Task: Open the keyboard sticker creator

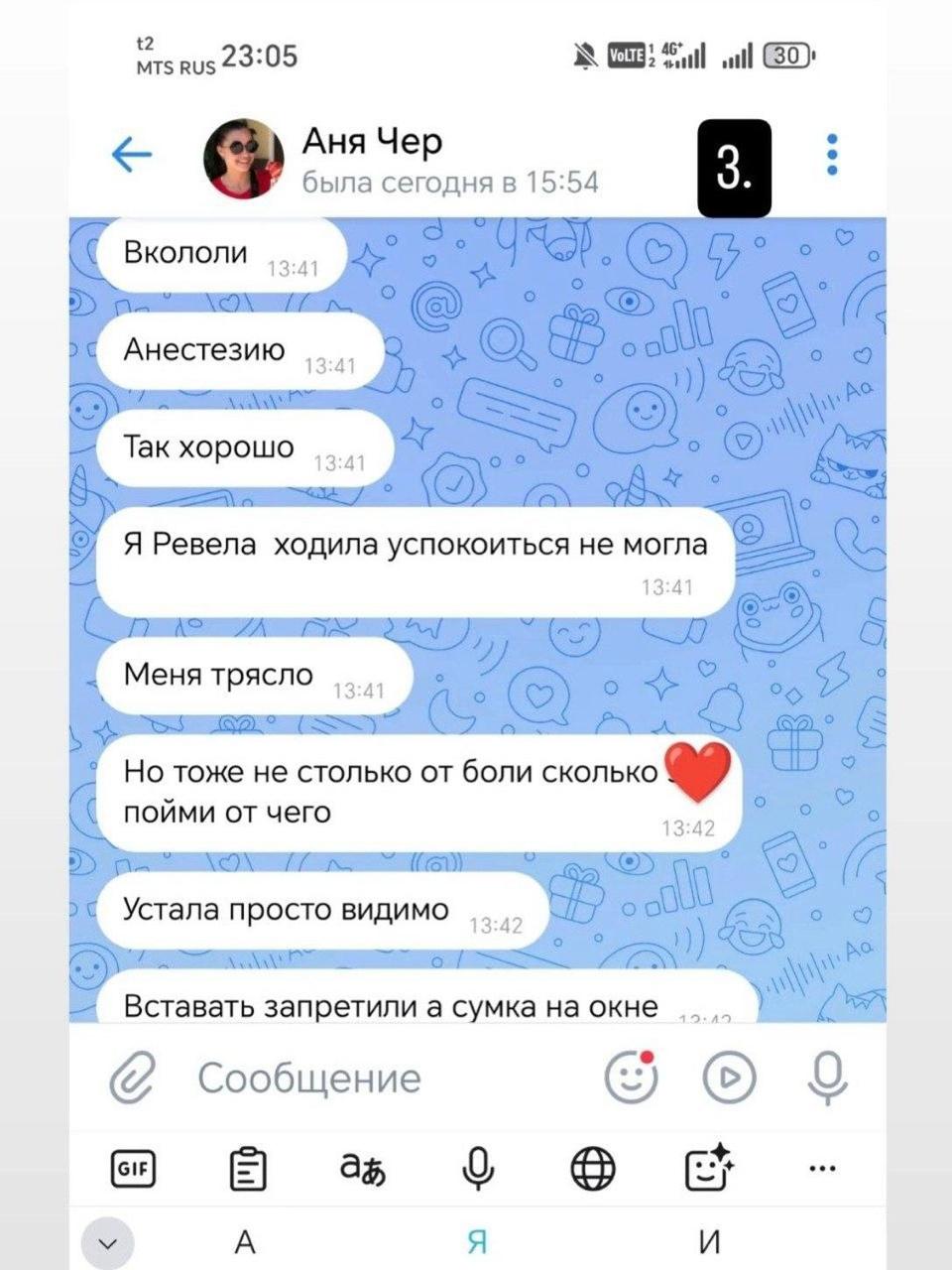Action: [x=709, y=1168]
